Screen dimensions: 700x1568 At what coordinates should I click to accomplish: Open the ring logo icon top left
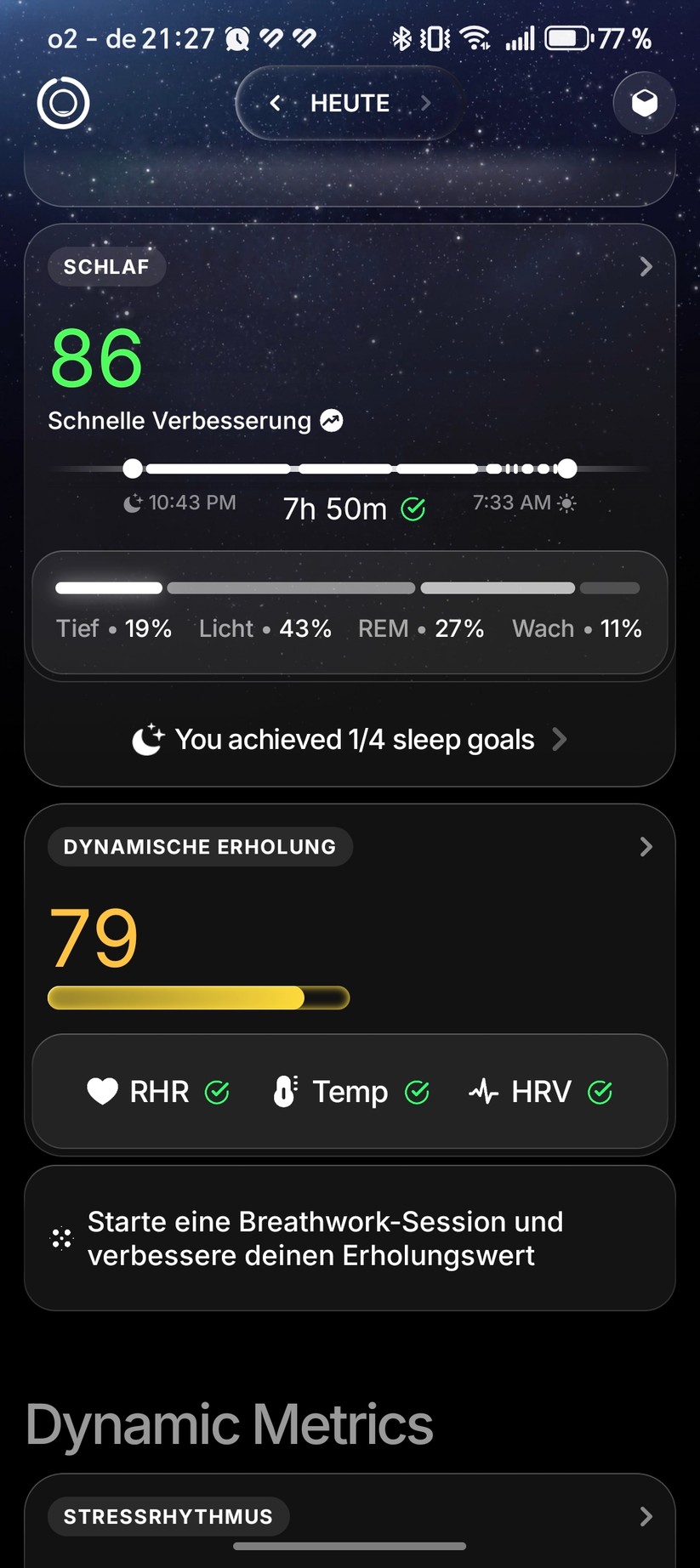coord(62,103)
